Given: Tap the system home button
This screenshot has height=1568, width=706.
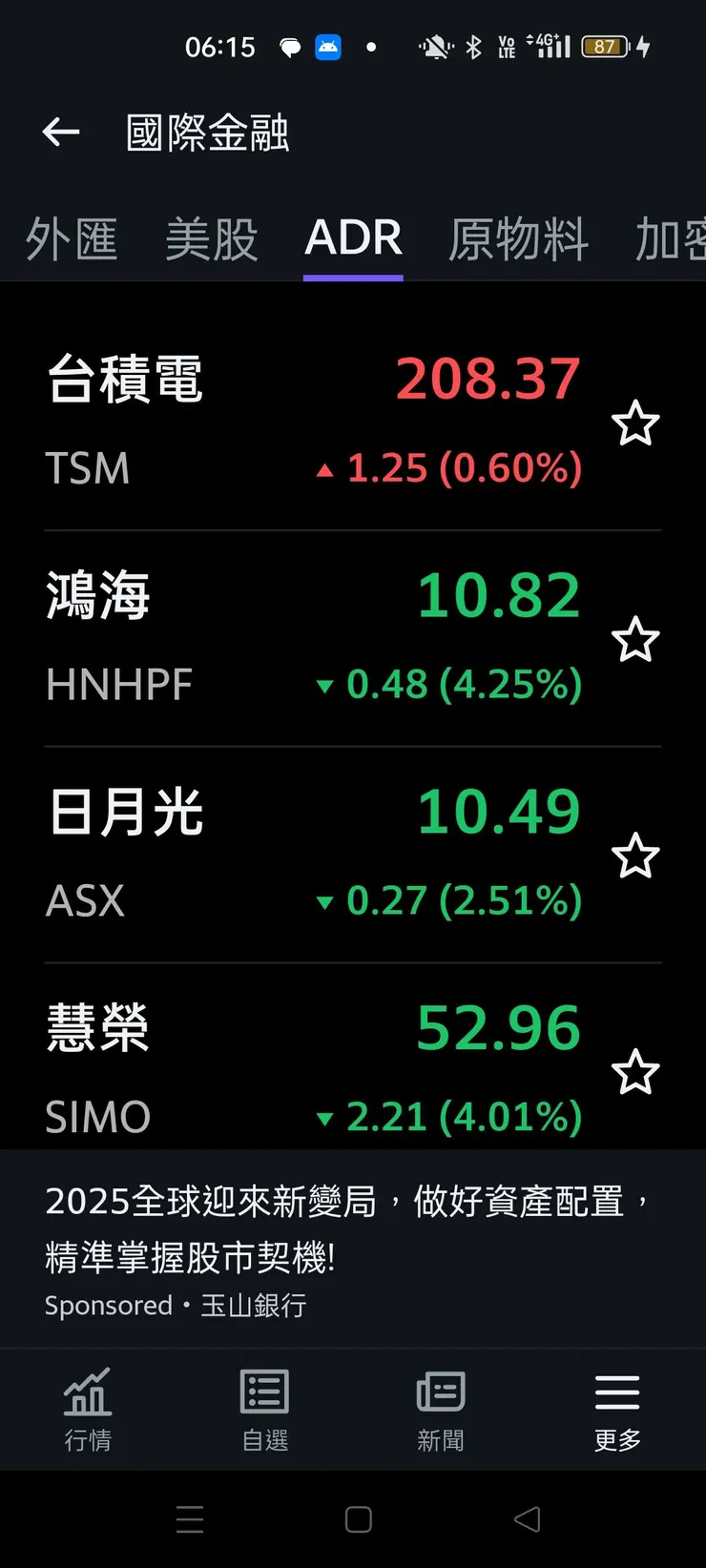Looking at the screenshot, I should coord(358,1519).
